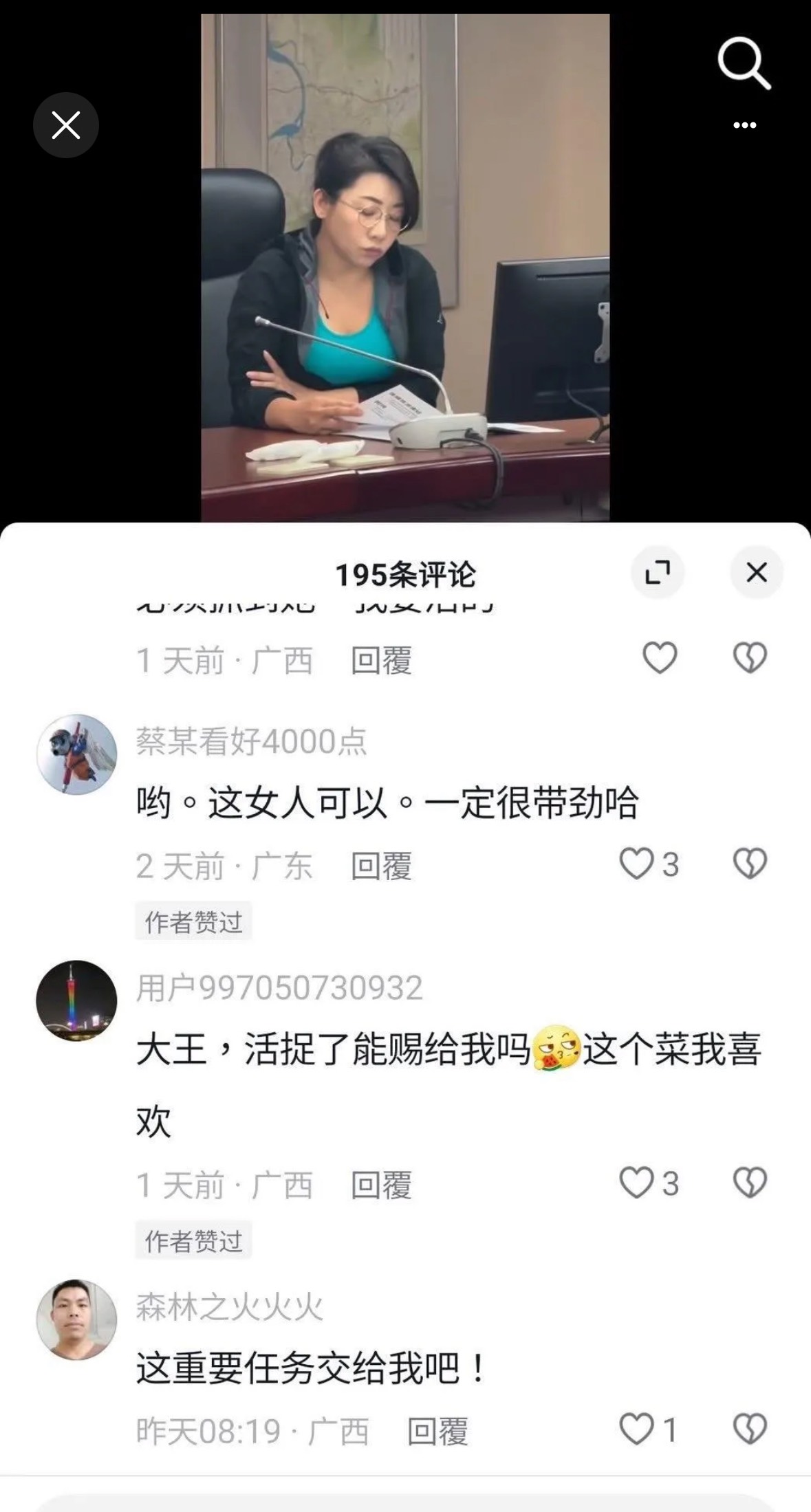Like the comment by 用户997050730932
811x1512 pixels.
click(x=636, y=1183)
